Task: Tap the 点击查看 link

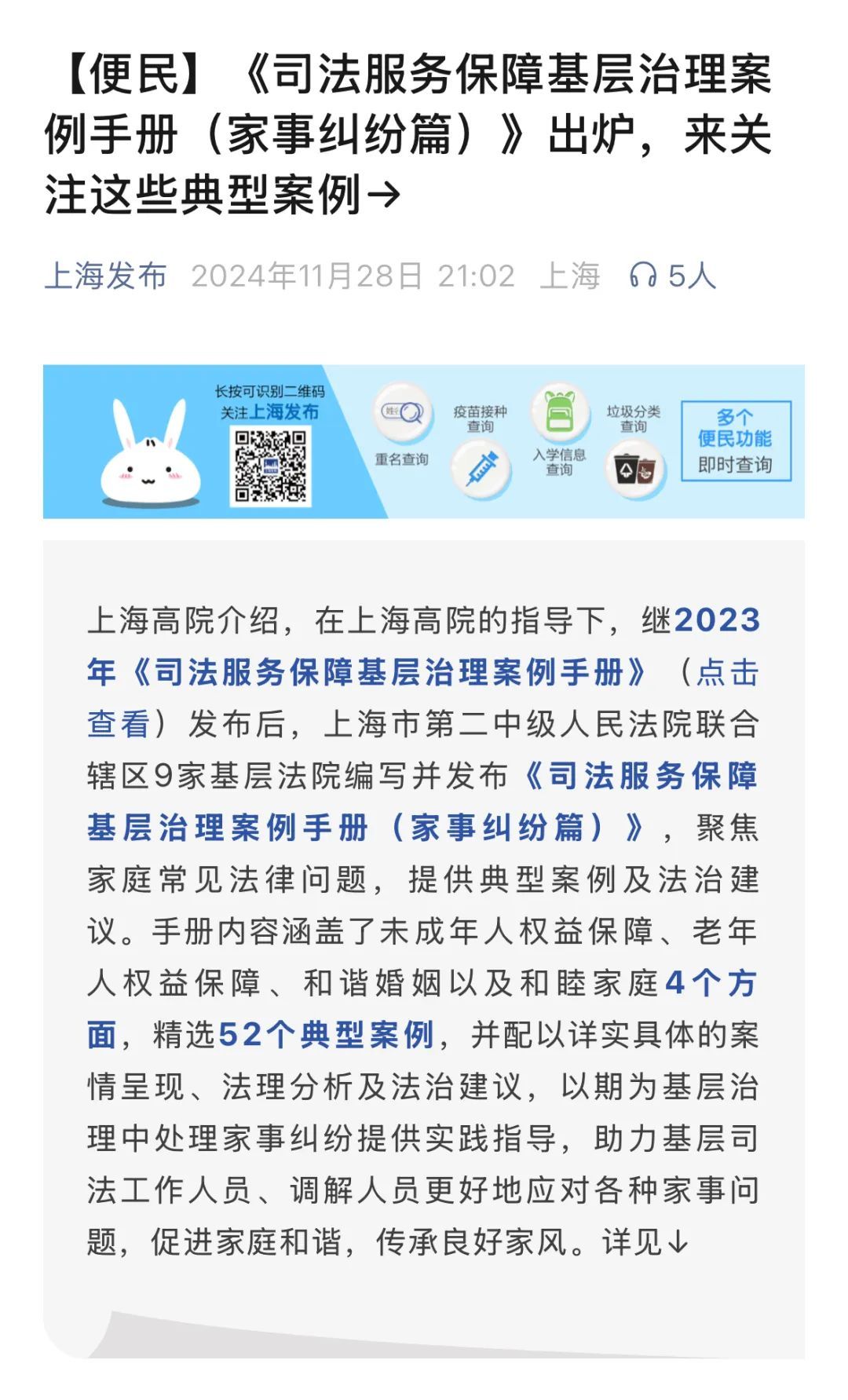Action: [727, 673]
